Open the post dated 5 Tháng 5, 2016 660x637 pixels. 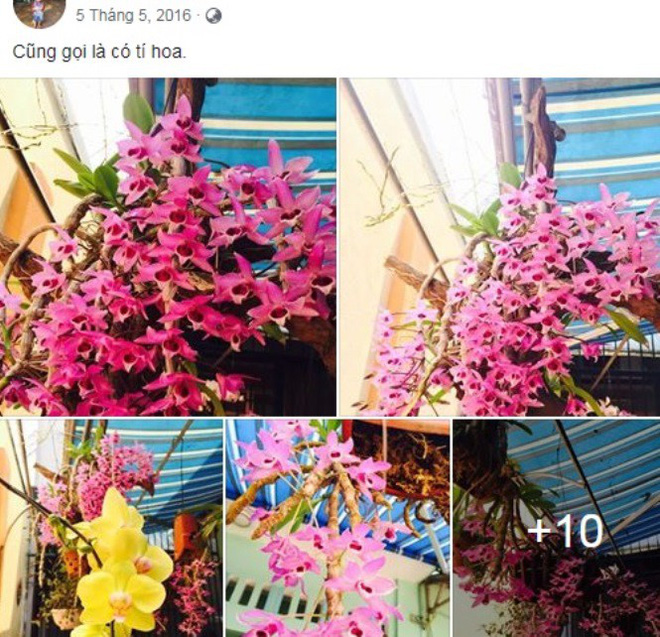[134, 16]
